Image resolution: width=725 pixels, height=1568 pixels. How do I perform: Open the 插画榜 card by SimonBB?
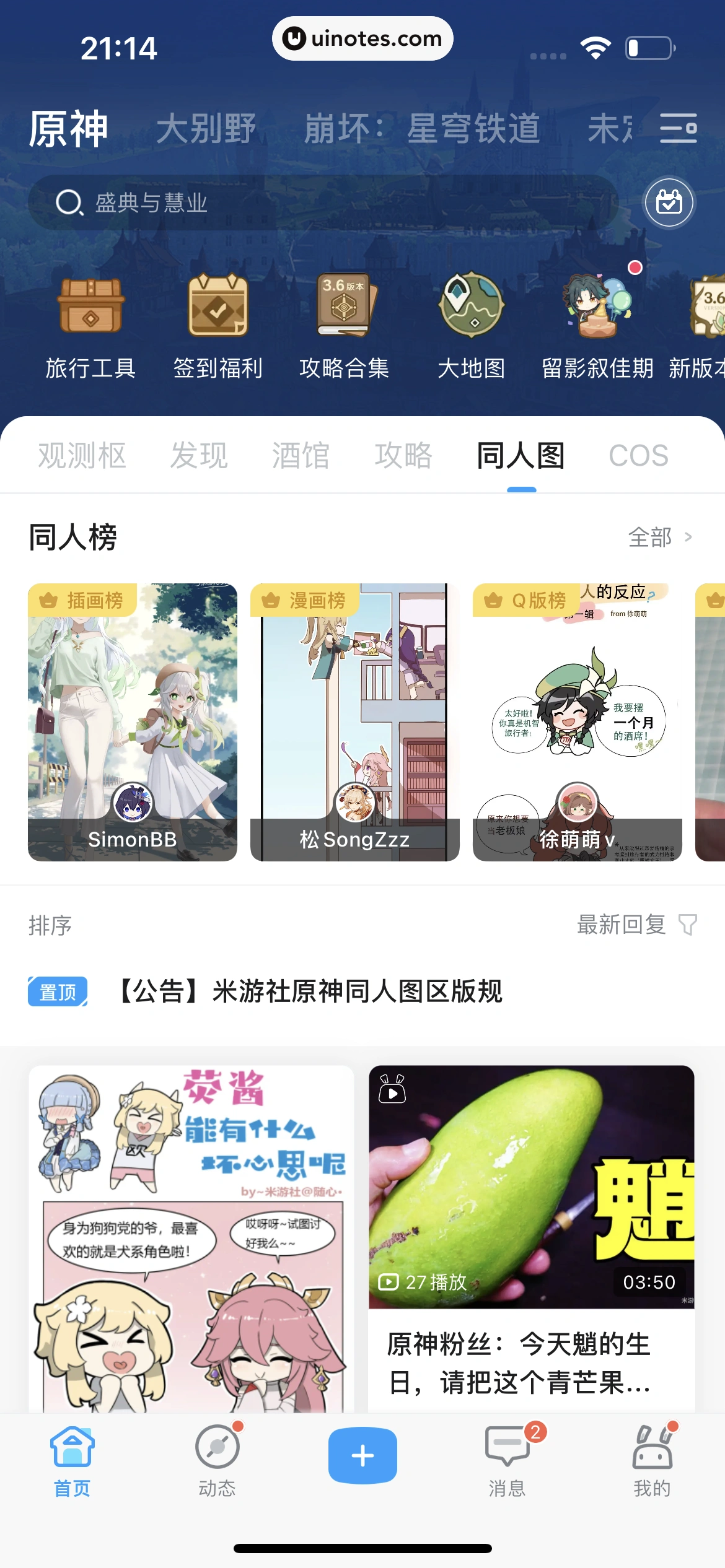pos(133,721)
